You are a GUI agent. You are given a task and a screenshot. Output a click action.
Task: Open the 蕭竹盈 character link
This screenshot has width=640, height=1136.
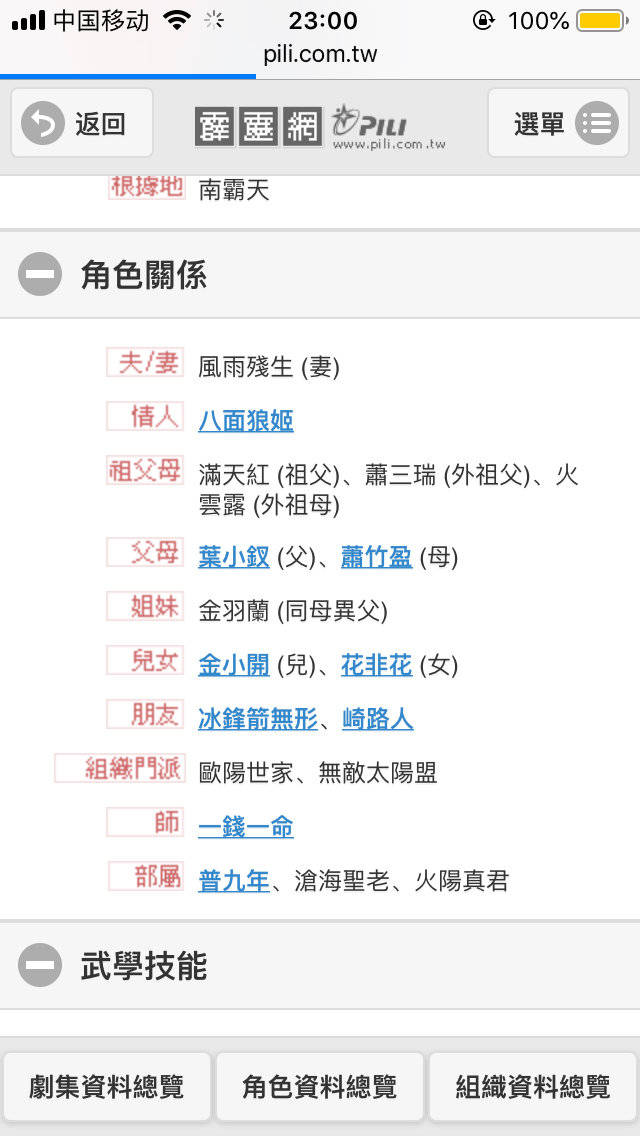377,557
